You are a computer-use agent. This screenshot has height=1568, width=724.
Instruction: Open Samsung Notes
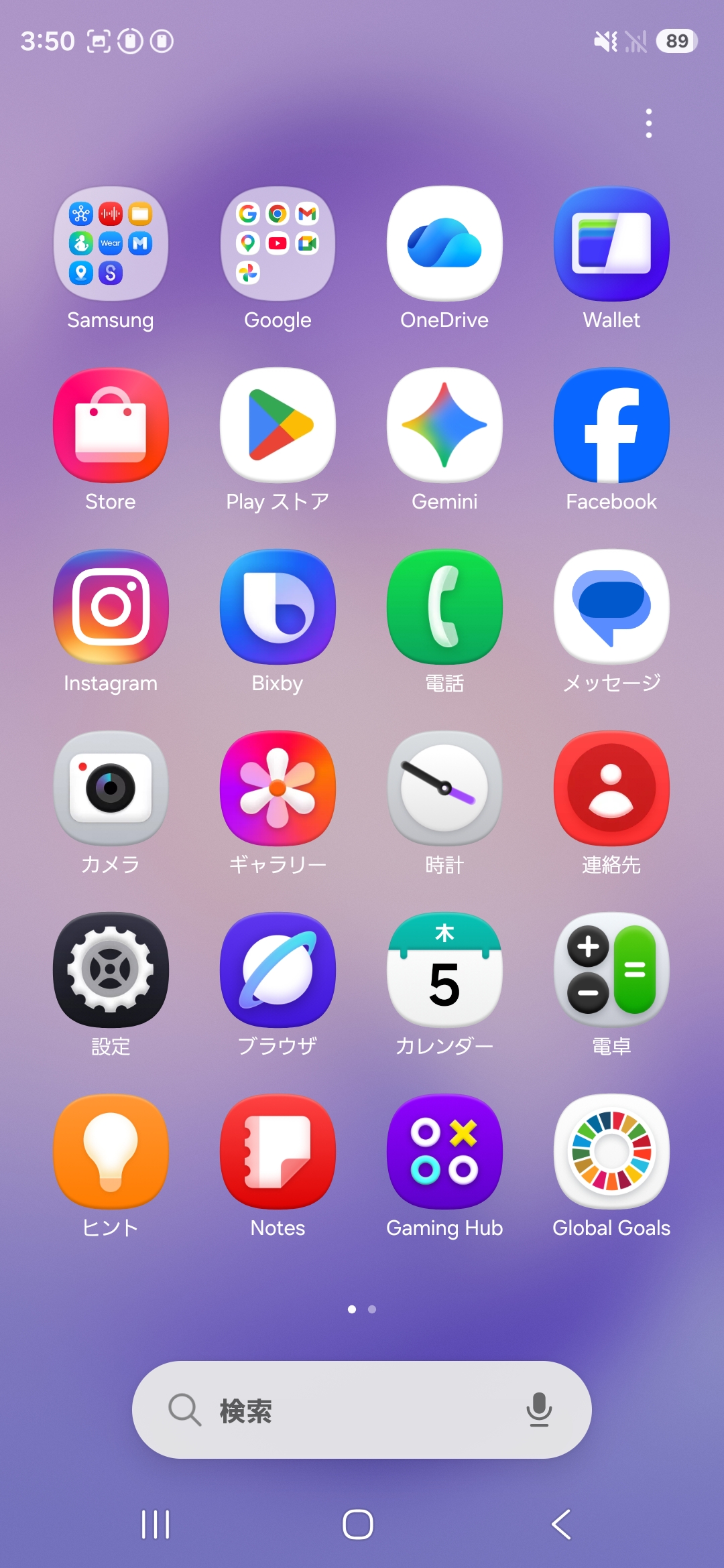(278, 1152)
